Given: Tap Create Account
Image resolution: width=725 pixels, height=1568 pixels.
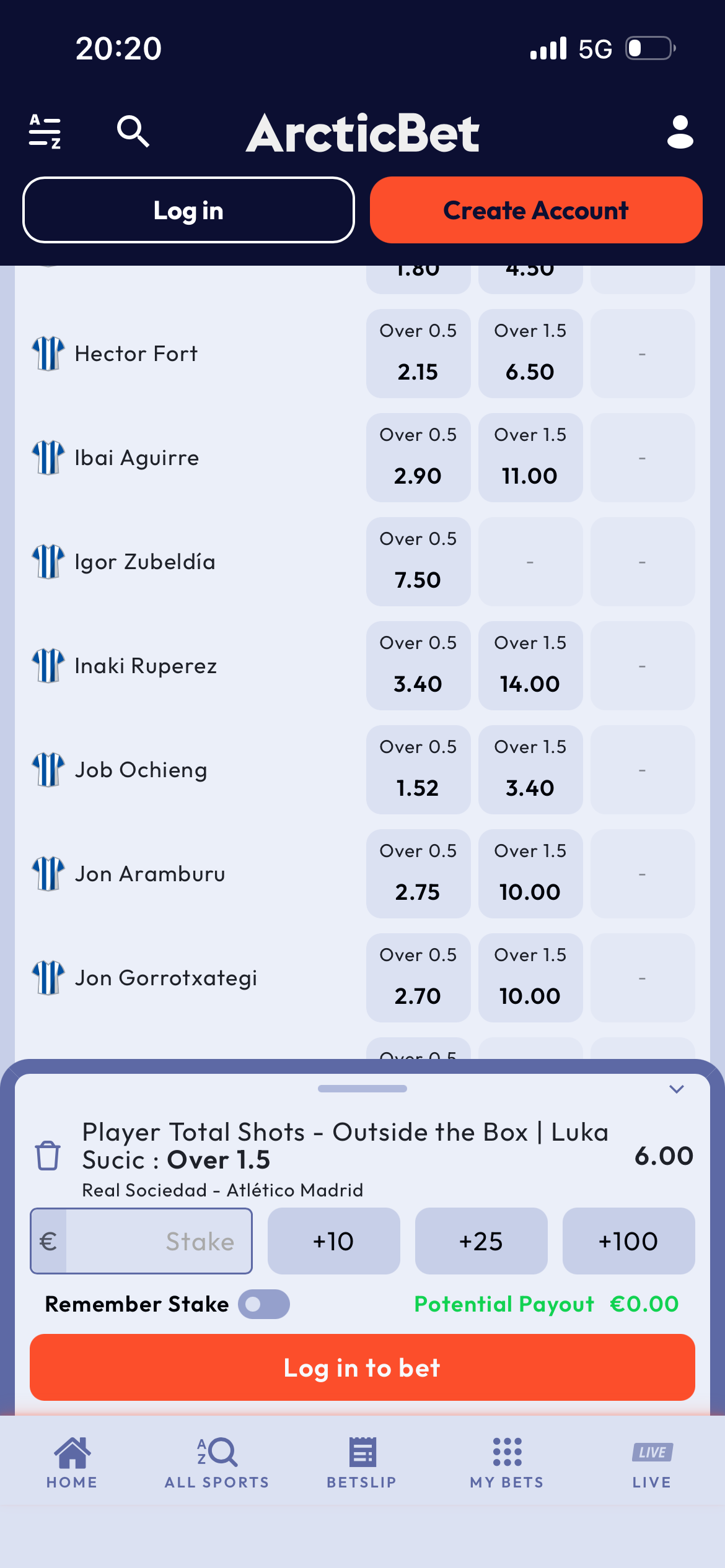Looking at the screenshot, I should pos(536,210).
